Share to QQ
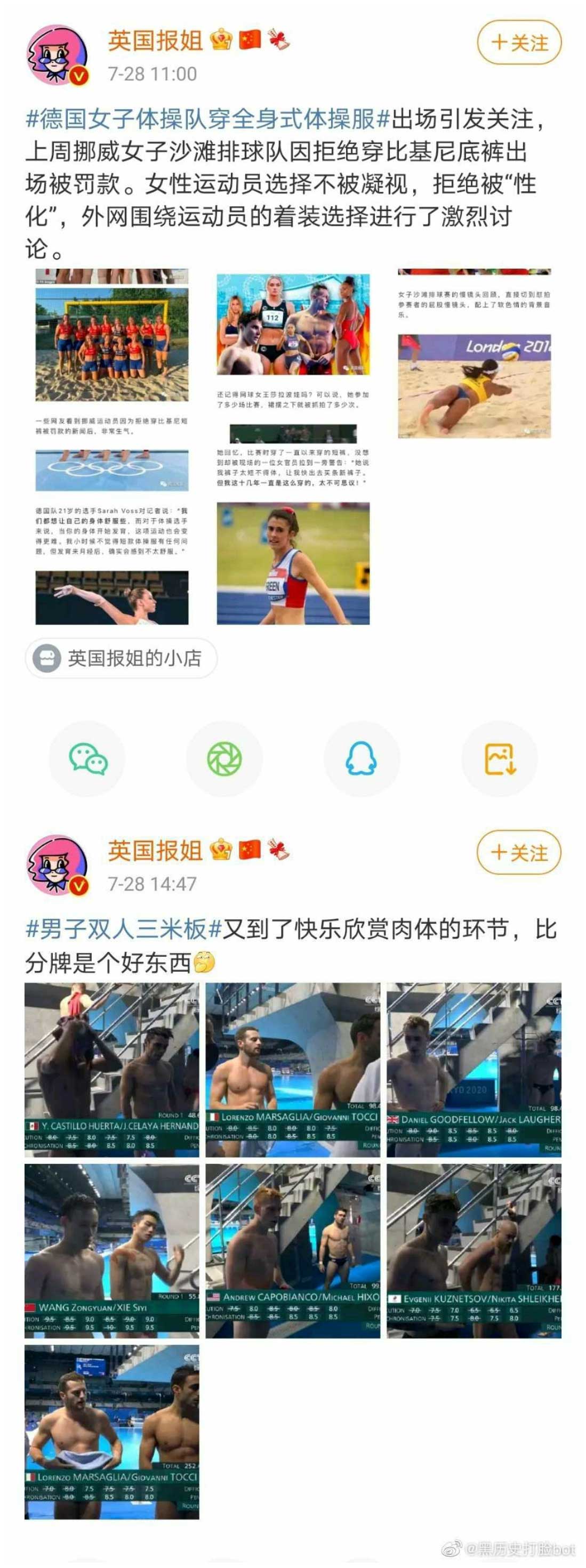Viewport: 586px width, 1568px height. tap(361, 759)
